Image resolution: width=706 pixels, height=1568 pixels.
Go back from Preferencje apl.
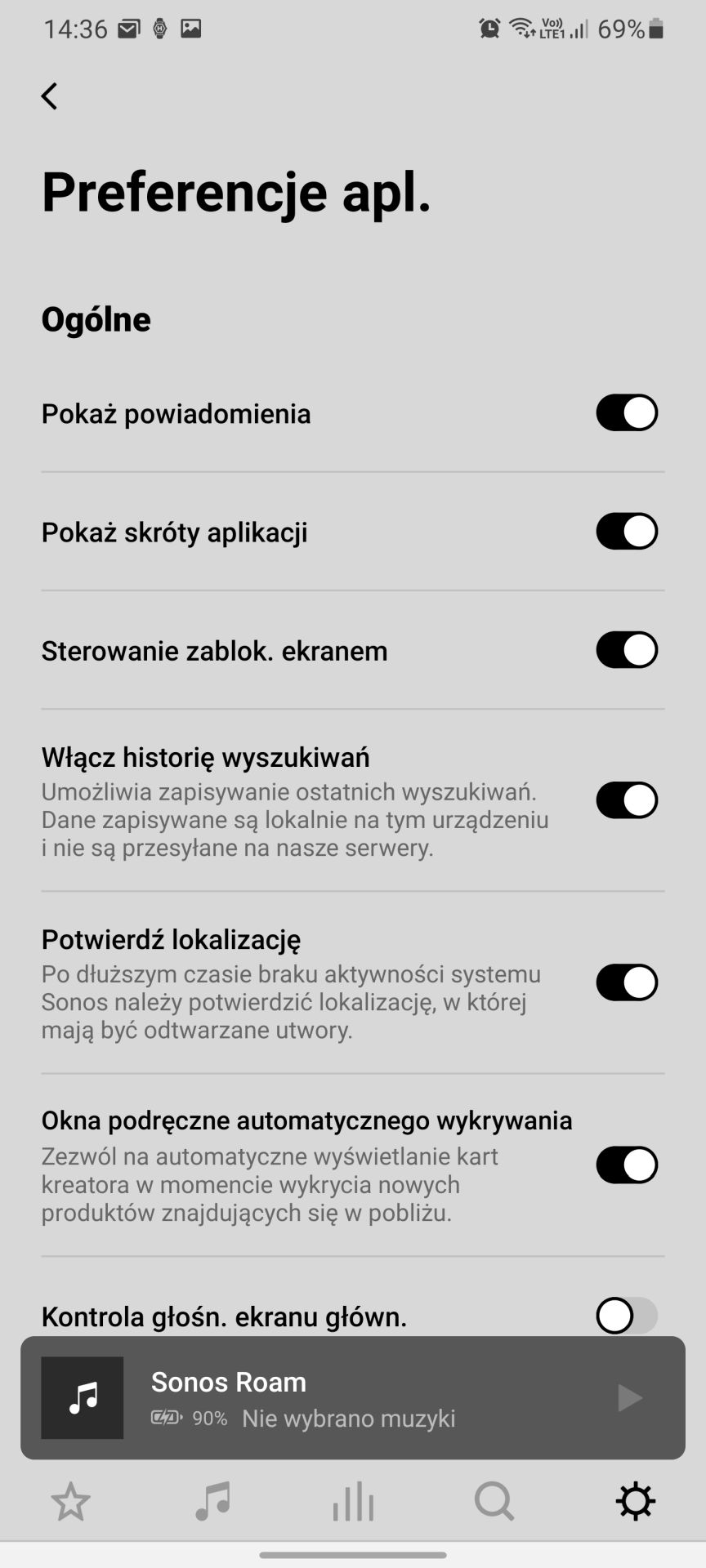(x=50, y=96)
